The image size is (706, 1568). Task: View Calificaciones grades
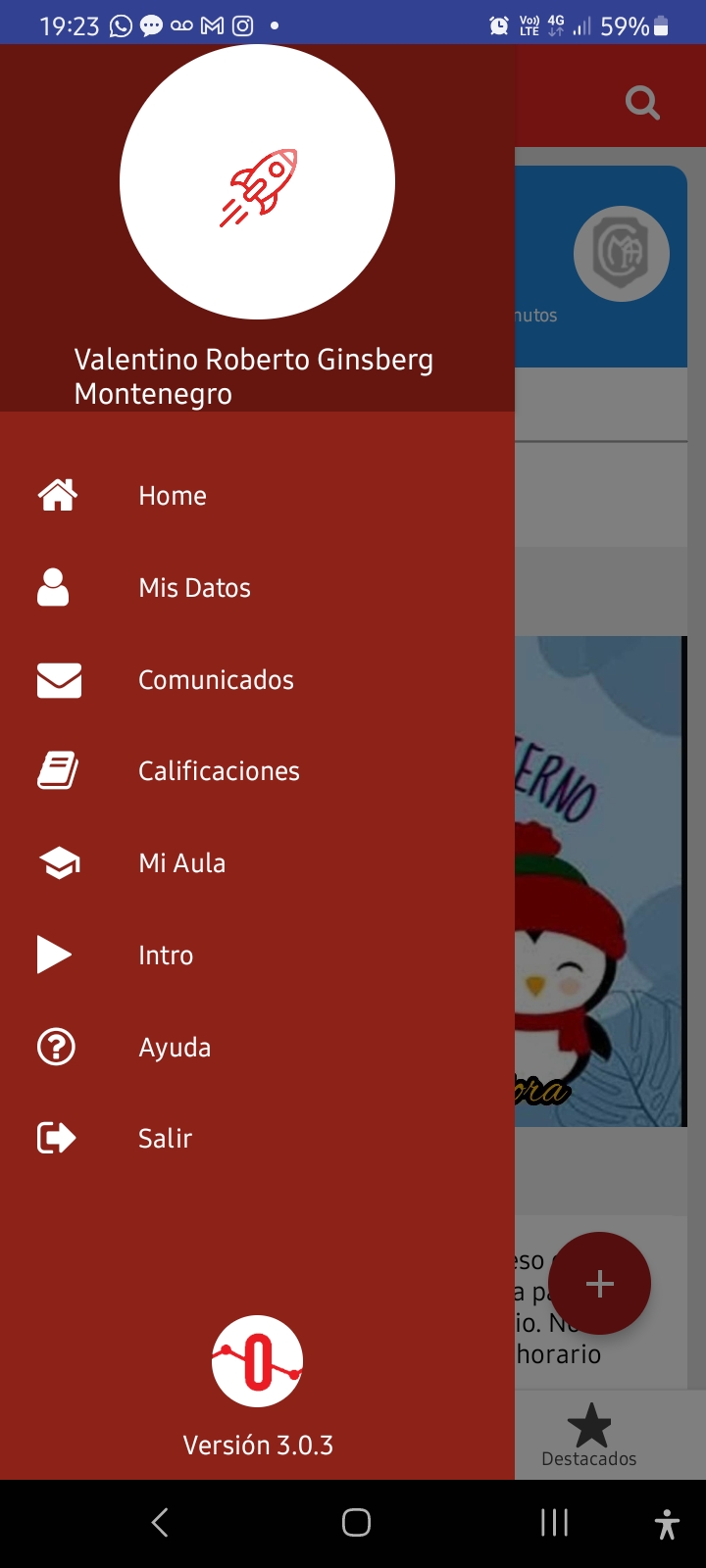[x=219, y=771]
